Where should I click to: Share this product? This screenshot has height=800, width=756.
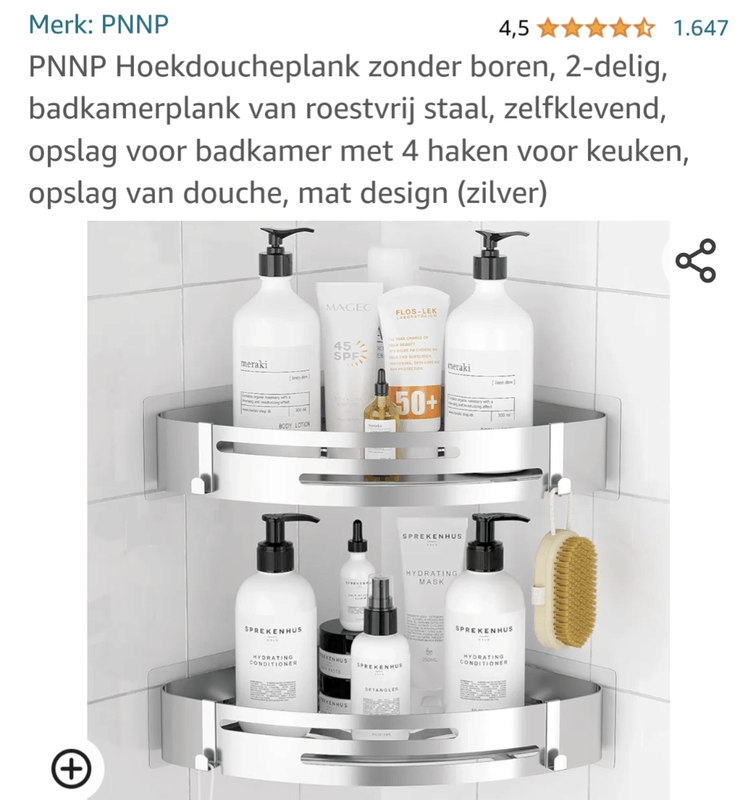(695, 261)
